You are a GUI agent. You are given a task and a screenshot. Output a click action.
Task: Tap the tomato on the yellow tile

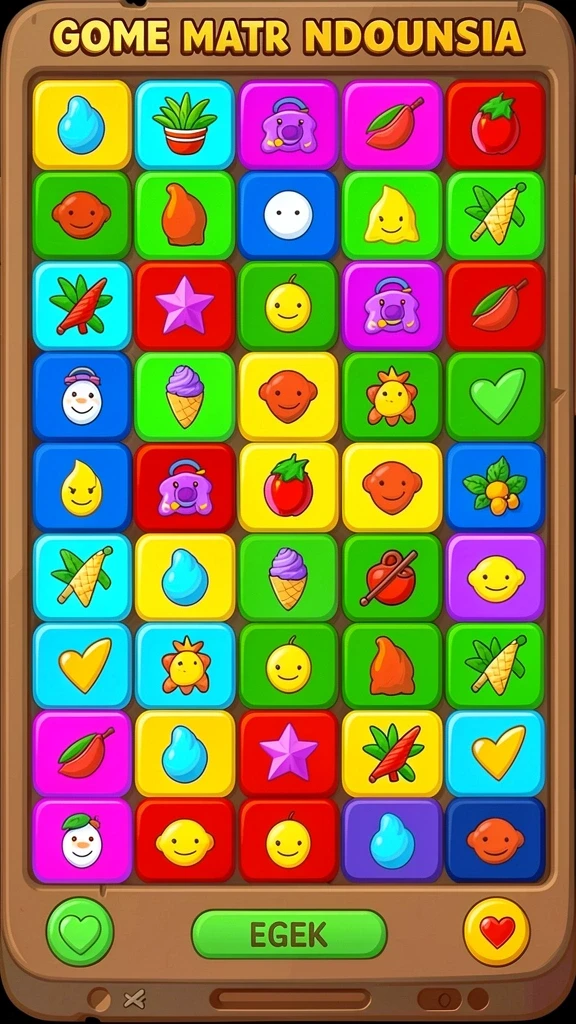pos(288,487)
